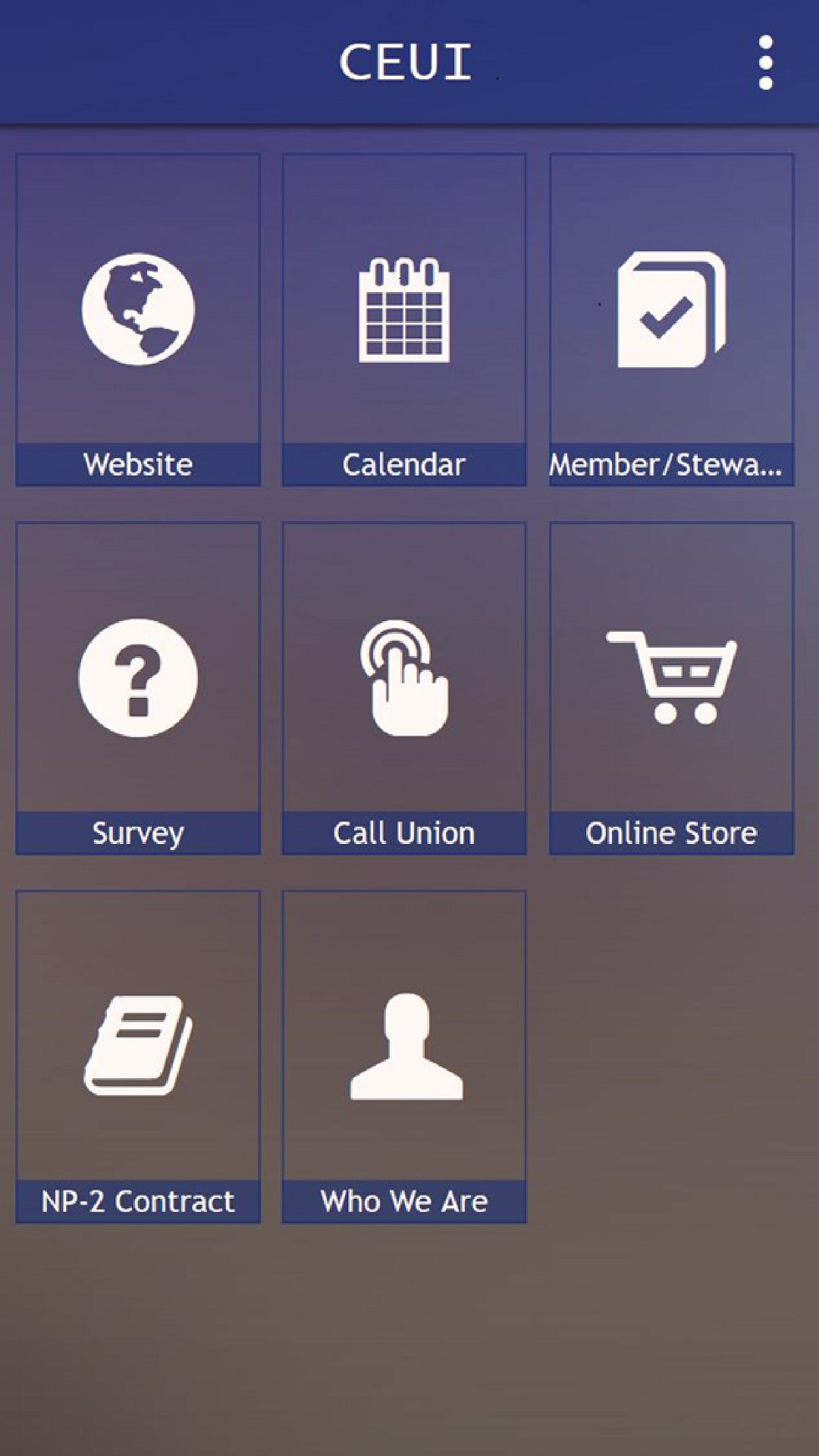View the NP-2 Contract tile
Screen dimensions: 819x1456
[x=137, y=1054]
